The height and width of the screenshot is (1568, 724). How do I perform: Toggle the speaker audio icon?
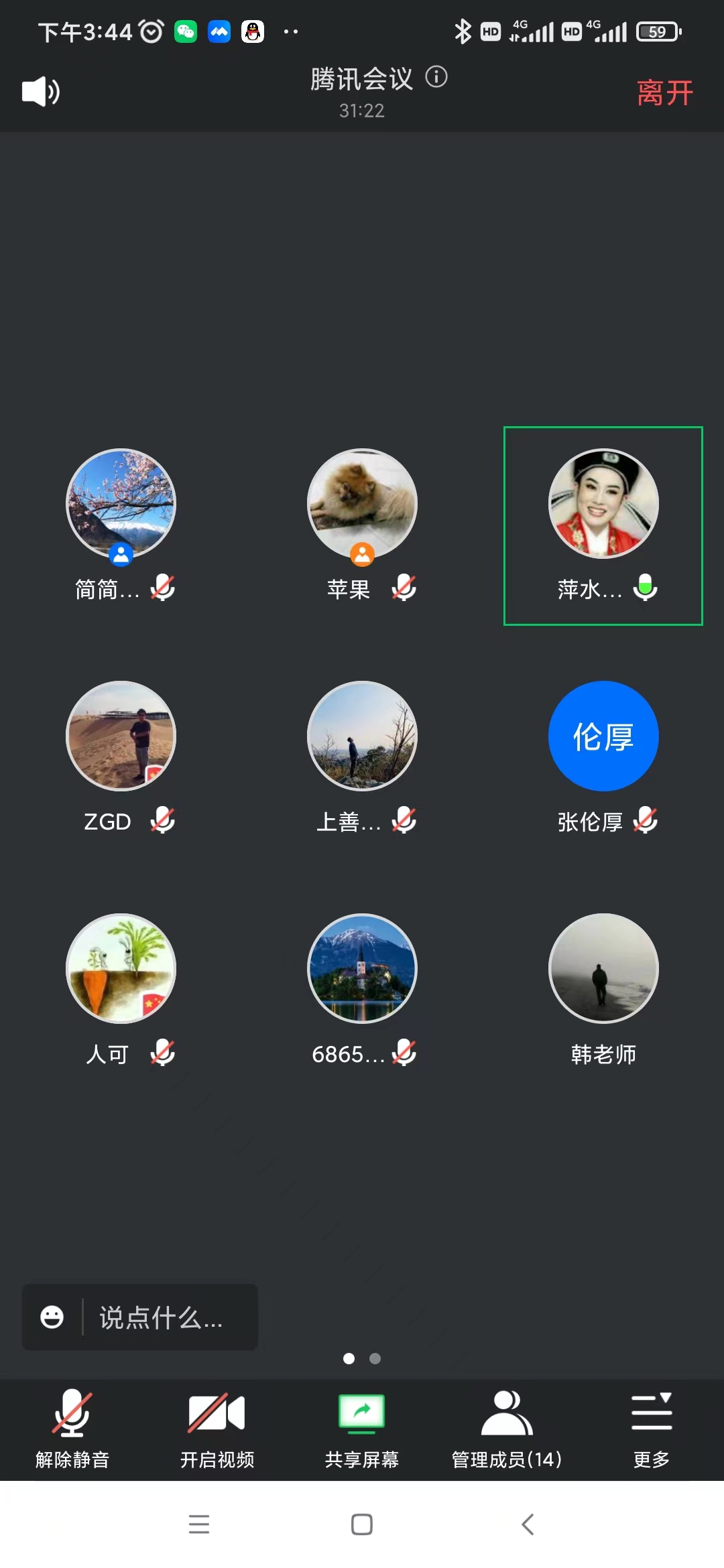(40, 91)
